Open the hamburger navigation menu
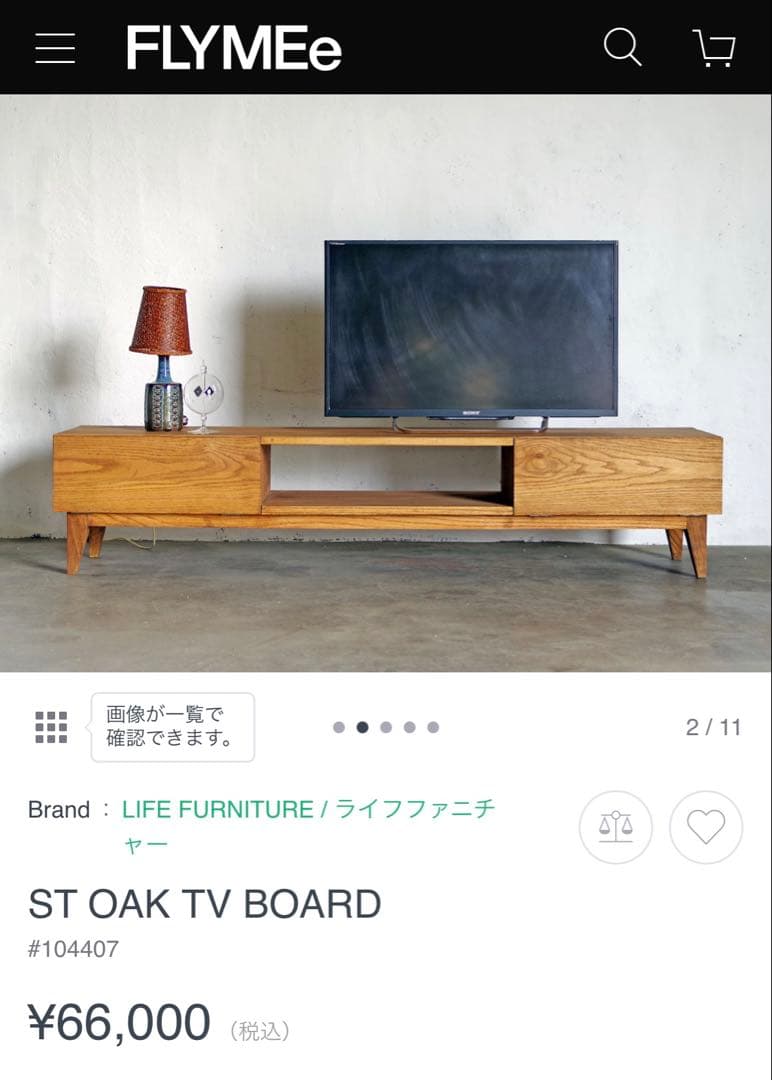 [x=55, y=46]
